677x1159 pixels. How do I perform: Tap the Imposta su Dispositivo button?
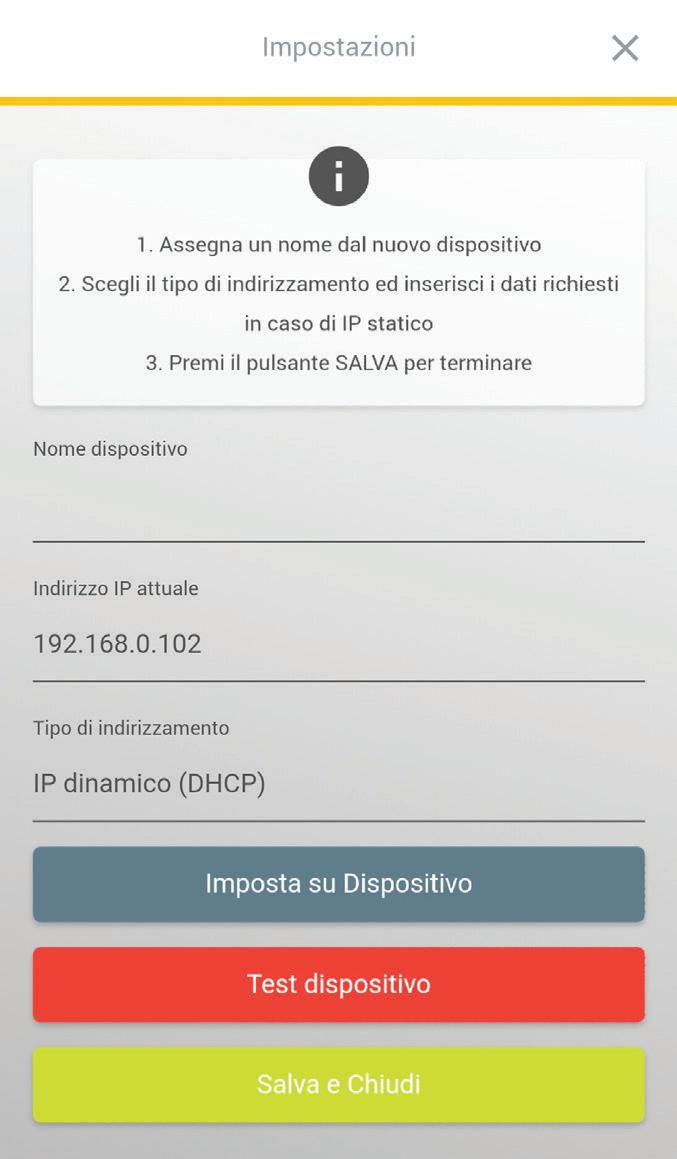338,884
